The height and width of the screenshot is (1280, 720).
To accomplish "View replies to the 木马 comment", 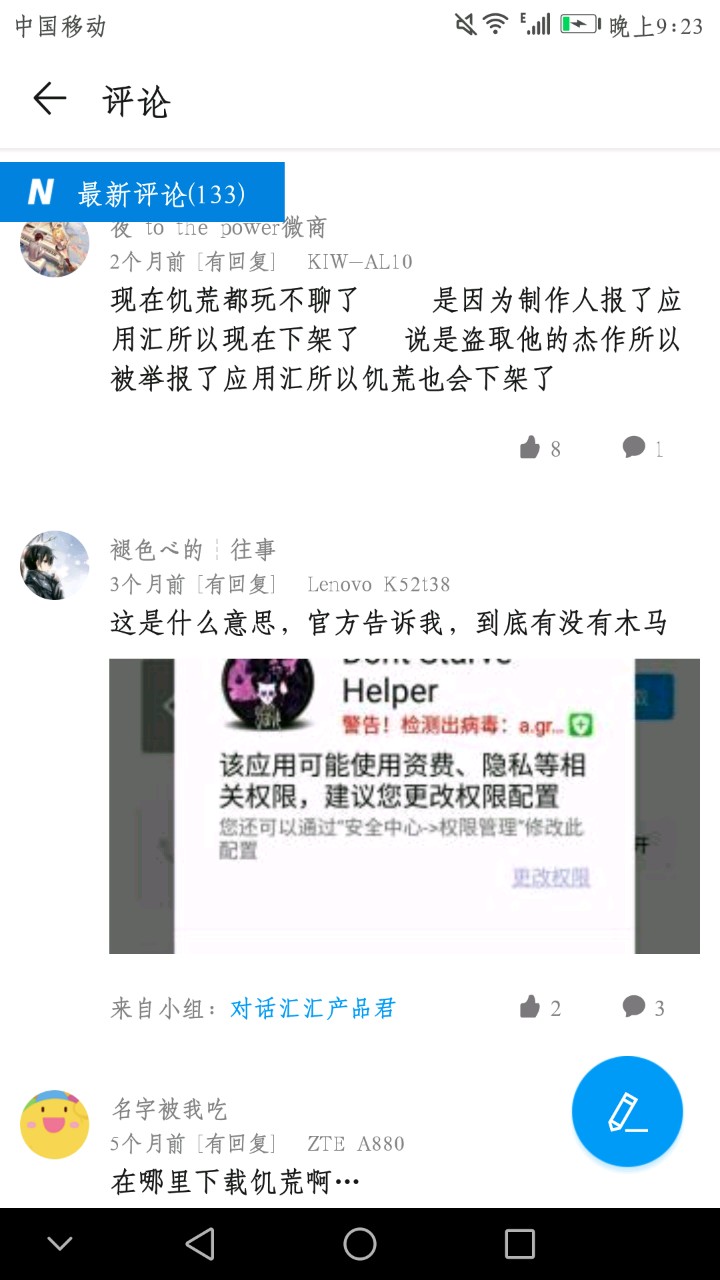I will [643, 1007].
